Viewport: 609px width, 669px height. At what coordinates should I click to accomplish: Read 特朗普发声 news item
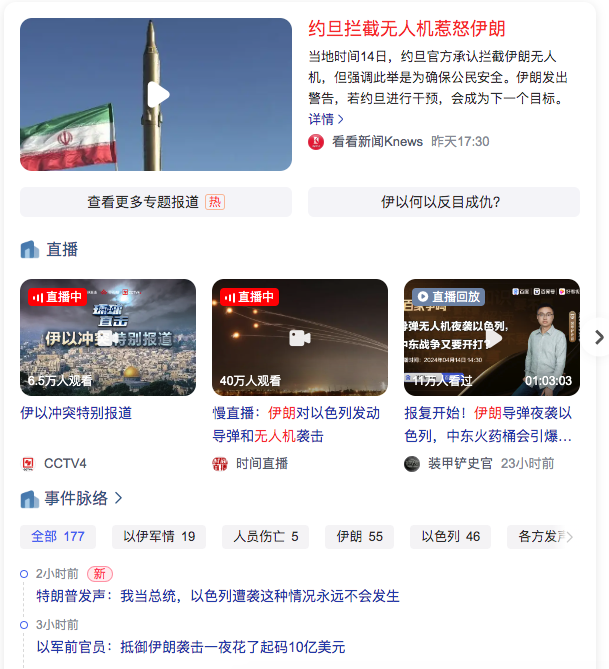218,596
